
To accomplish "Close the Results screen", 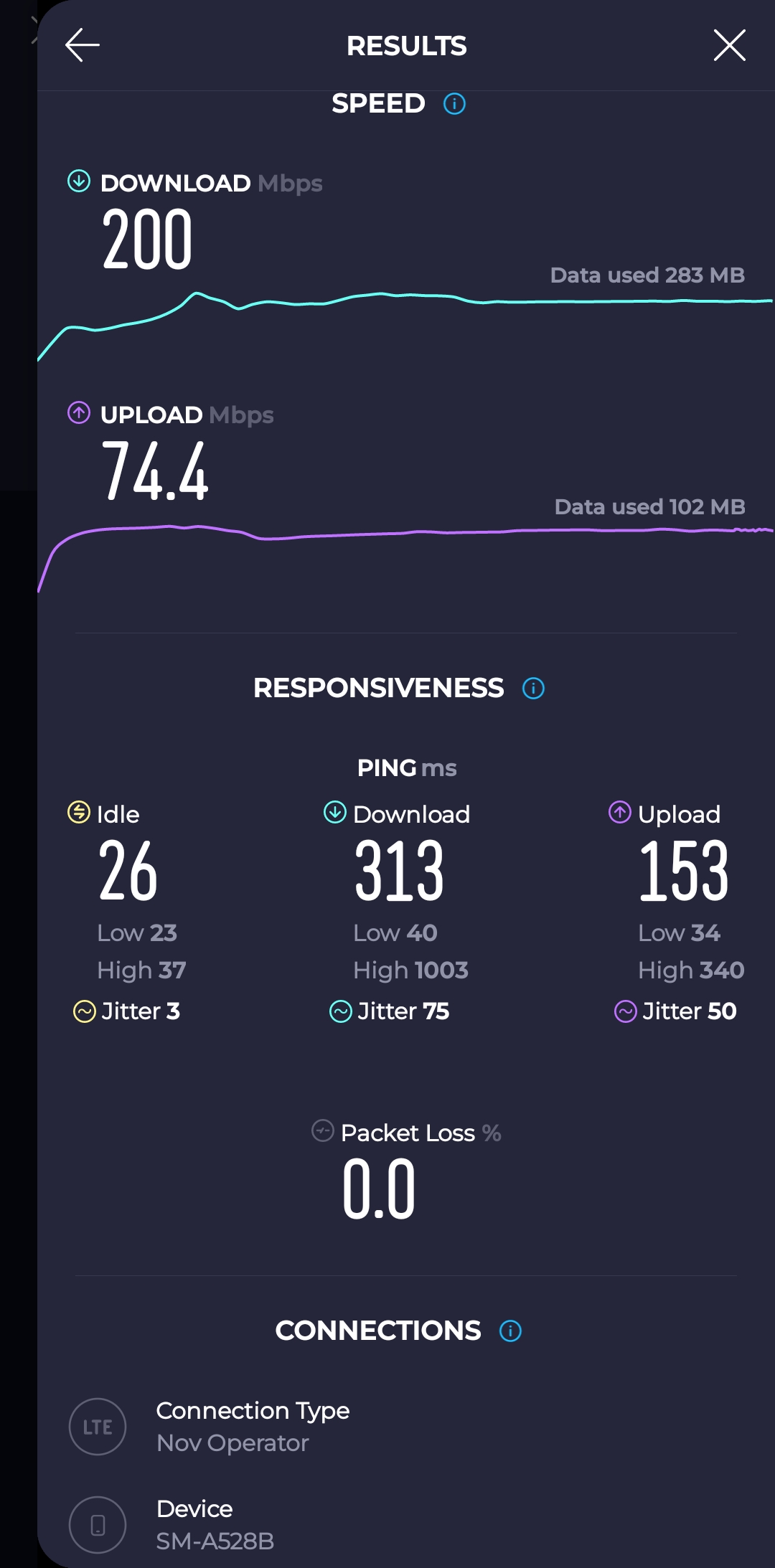I will [x=729, y=45].
